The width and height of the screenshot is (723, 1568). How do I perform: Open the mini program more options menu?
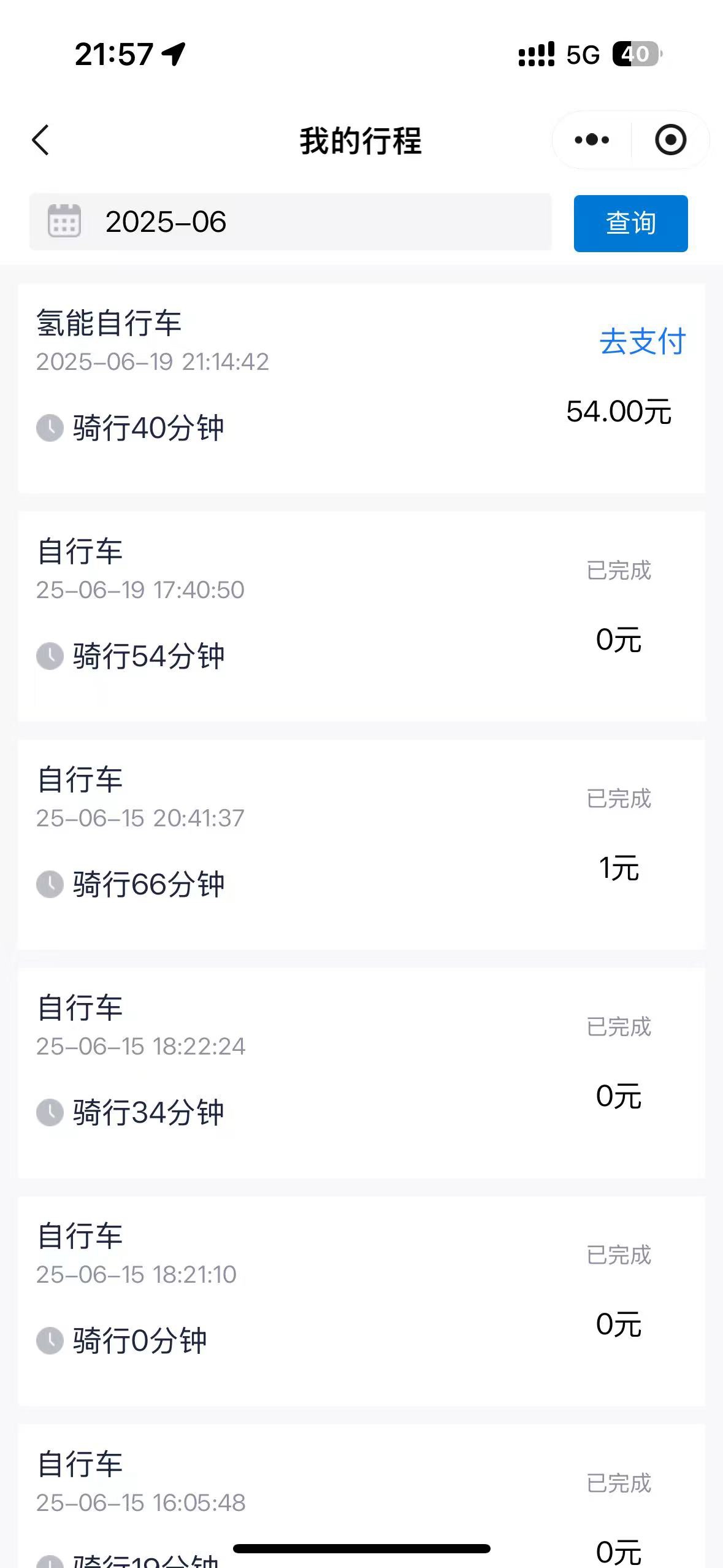click(592, 140)
